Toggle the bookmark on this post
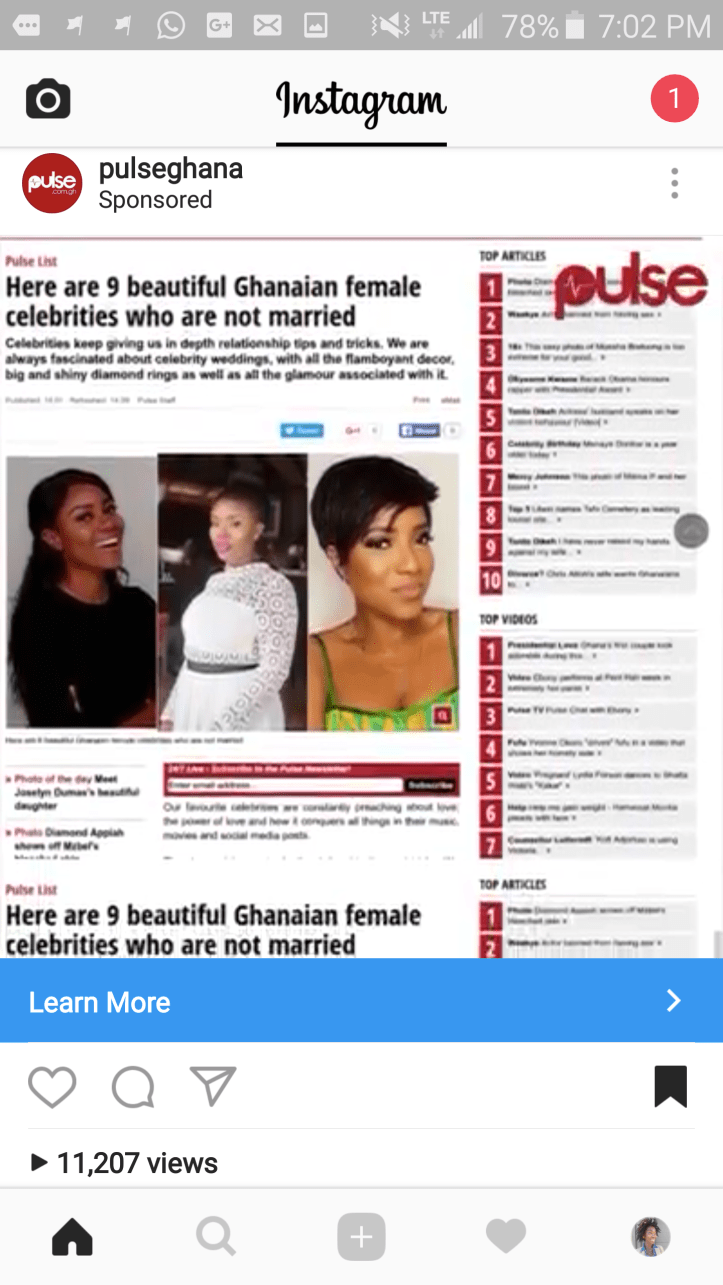723x1285 pixels. [x=670, y=1087]
